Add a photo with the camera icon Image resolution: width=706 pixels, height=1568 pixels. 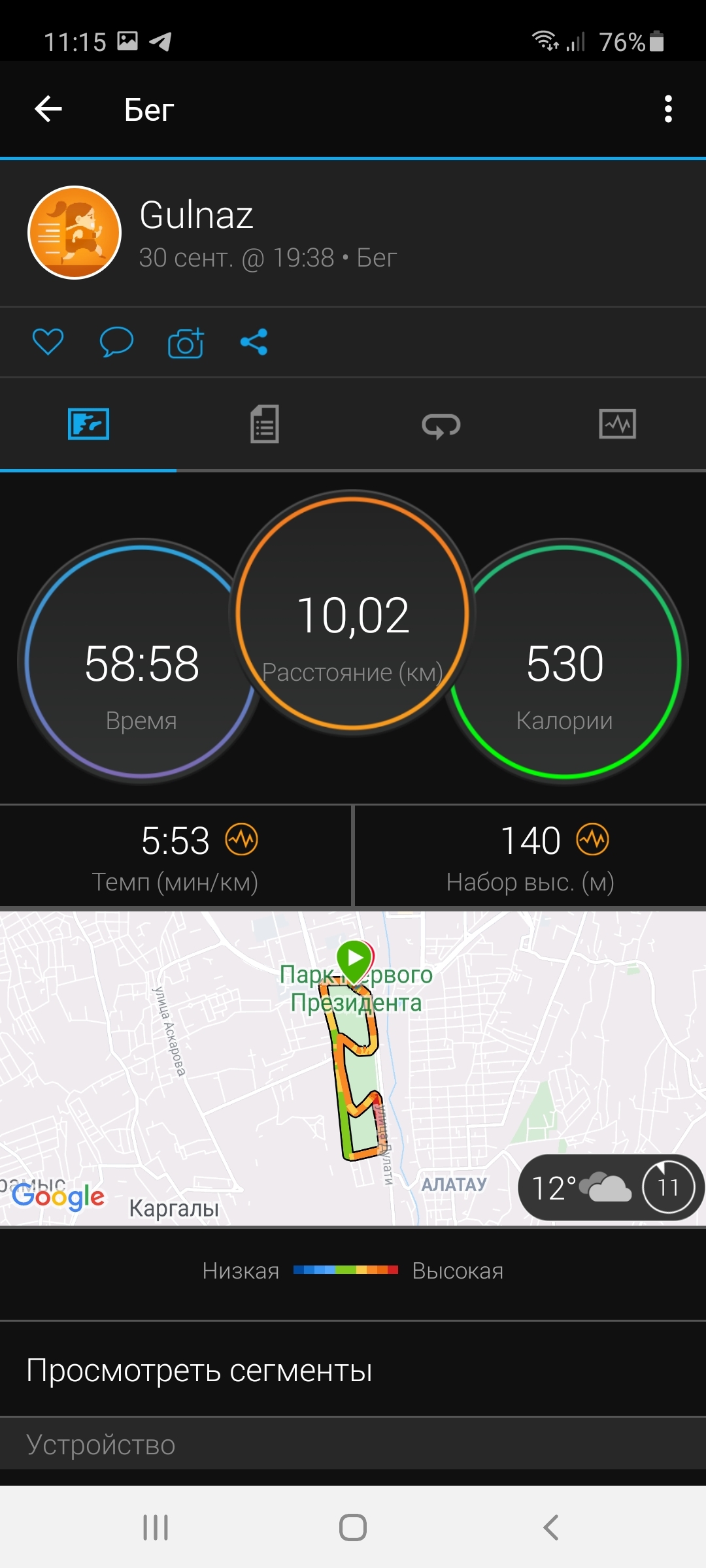point(186,343)
